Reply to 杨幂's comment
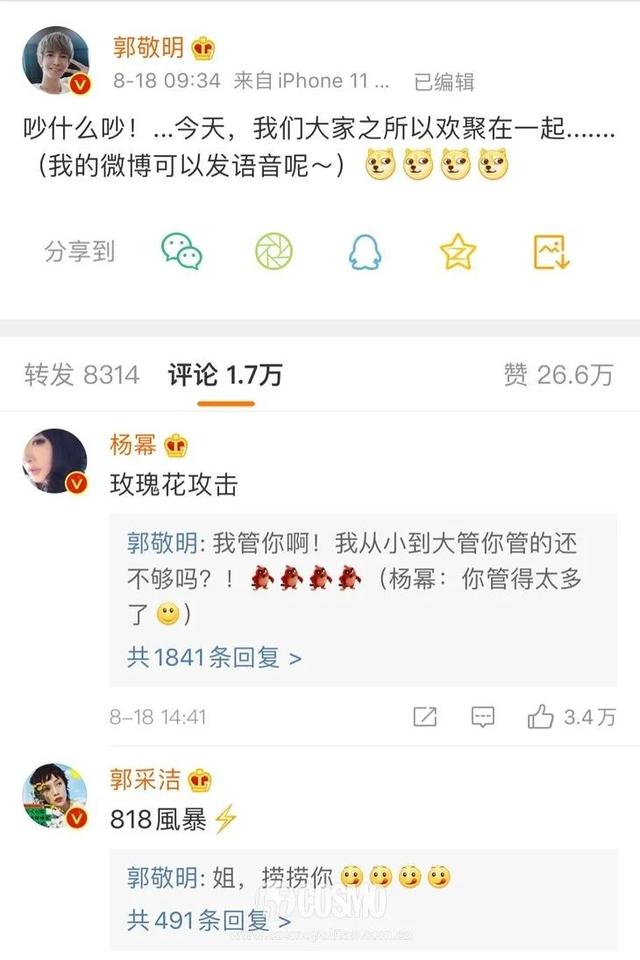 [483, 717]
